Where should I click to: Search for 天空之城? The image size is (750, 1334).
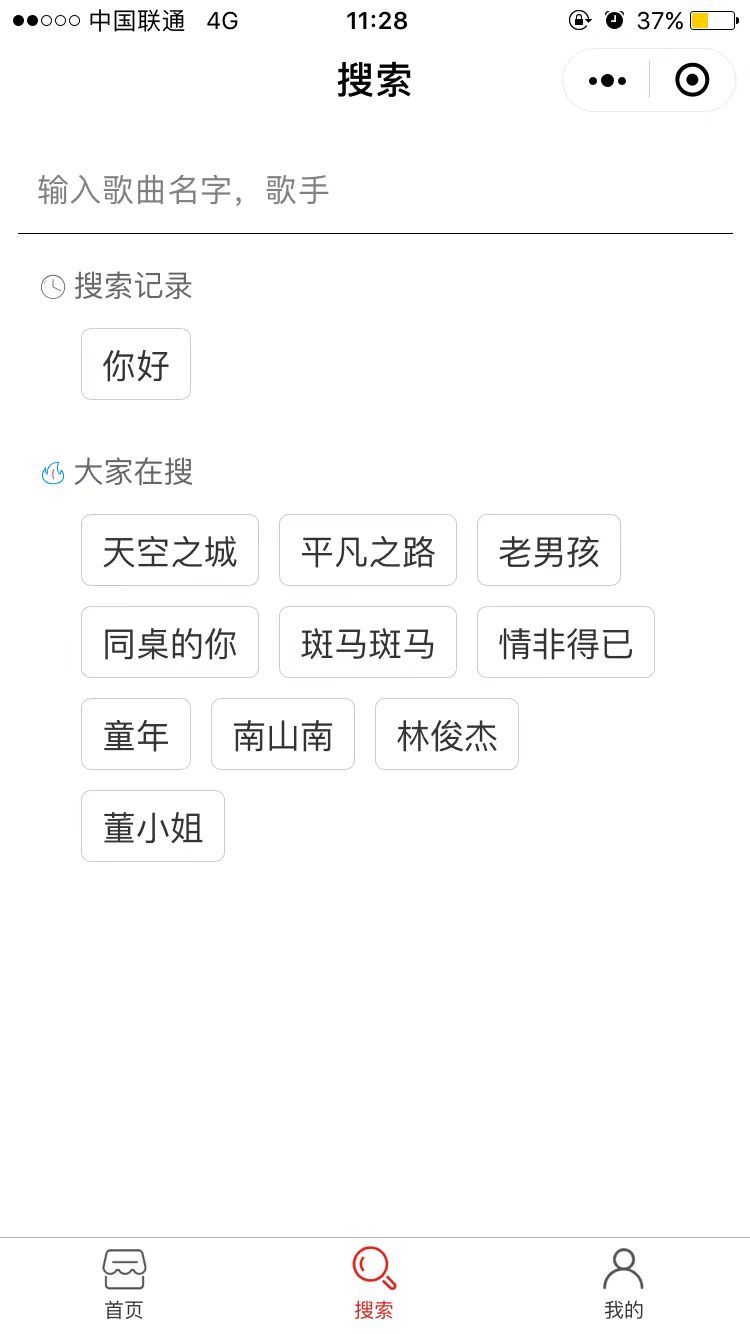[170, 550]
